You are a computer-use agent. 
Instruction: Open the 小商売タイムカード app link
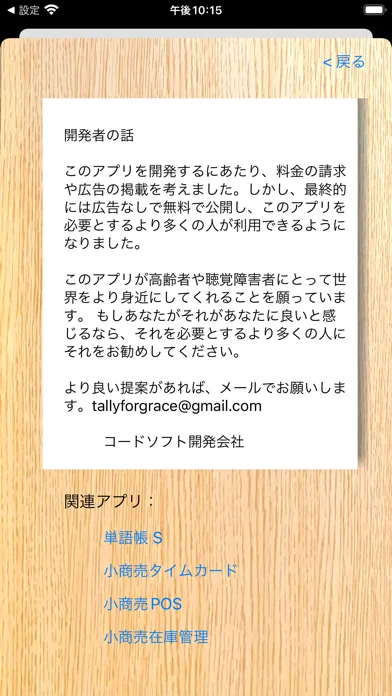171,571
